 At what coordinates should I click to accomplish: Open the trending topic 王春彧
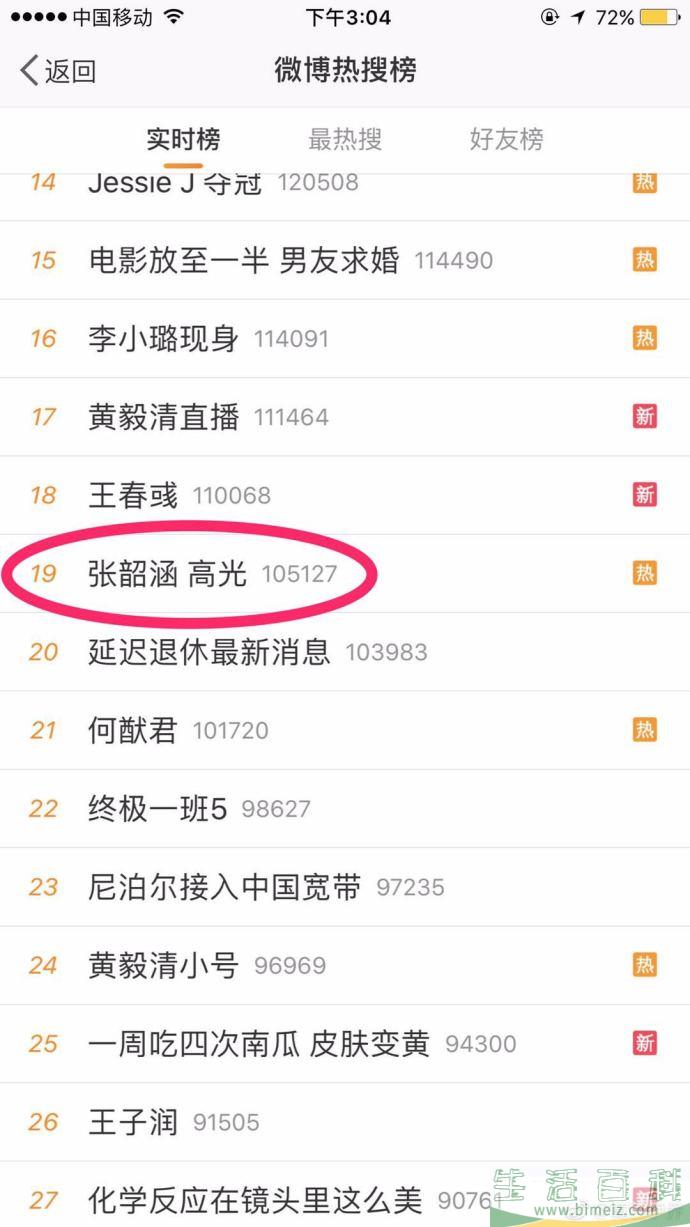click(345, 495)
